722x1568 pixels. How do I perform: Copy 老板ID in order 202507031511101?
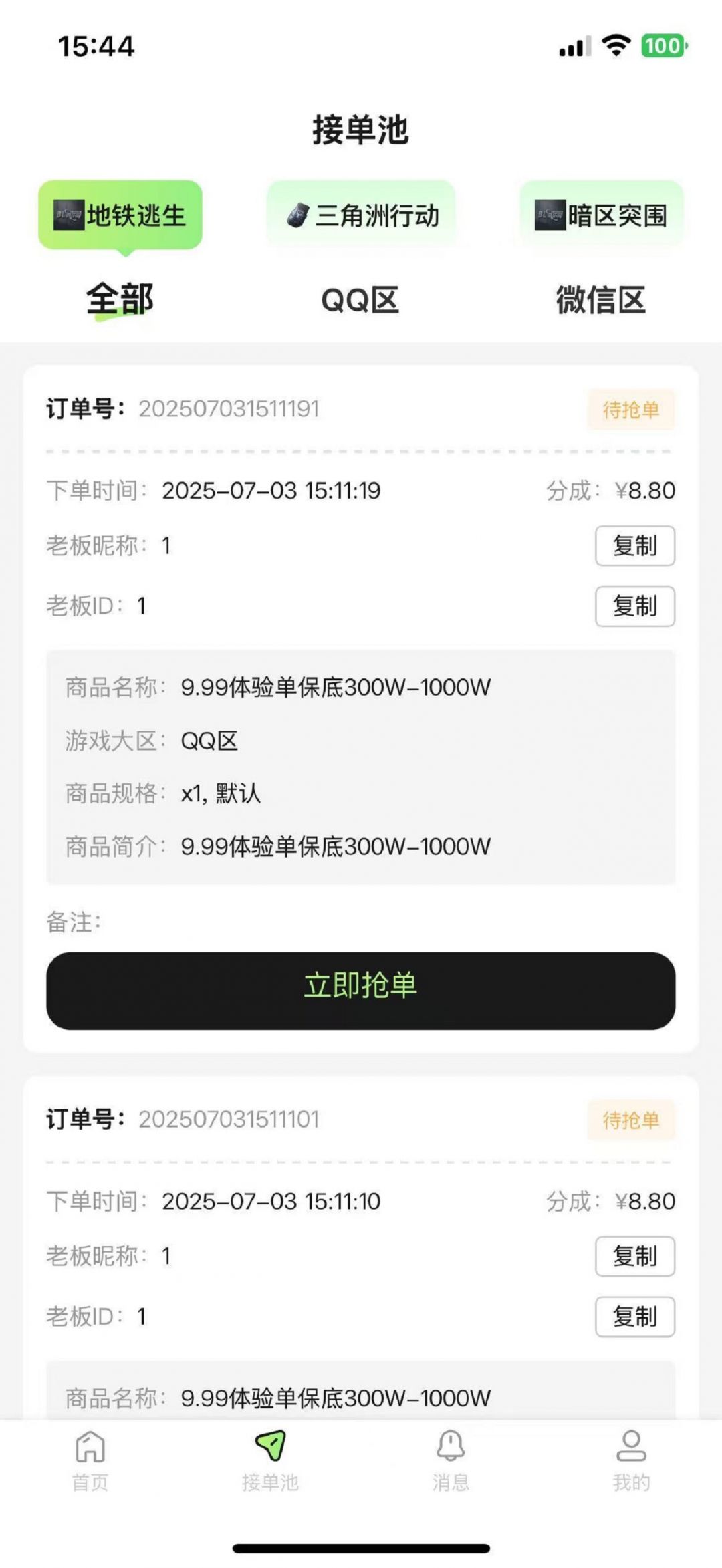634,1317
